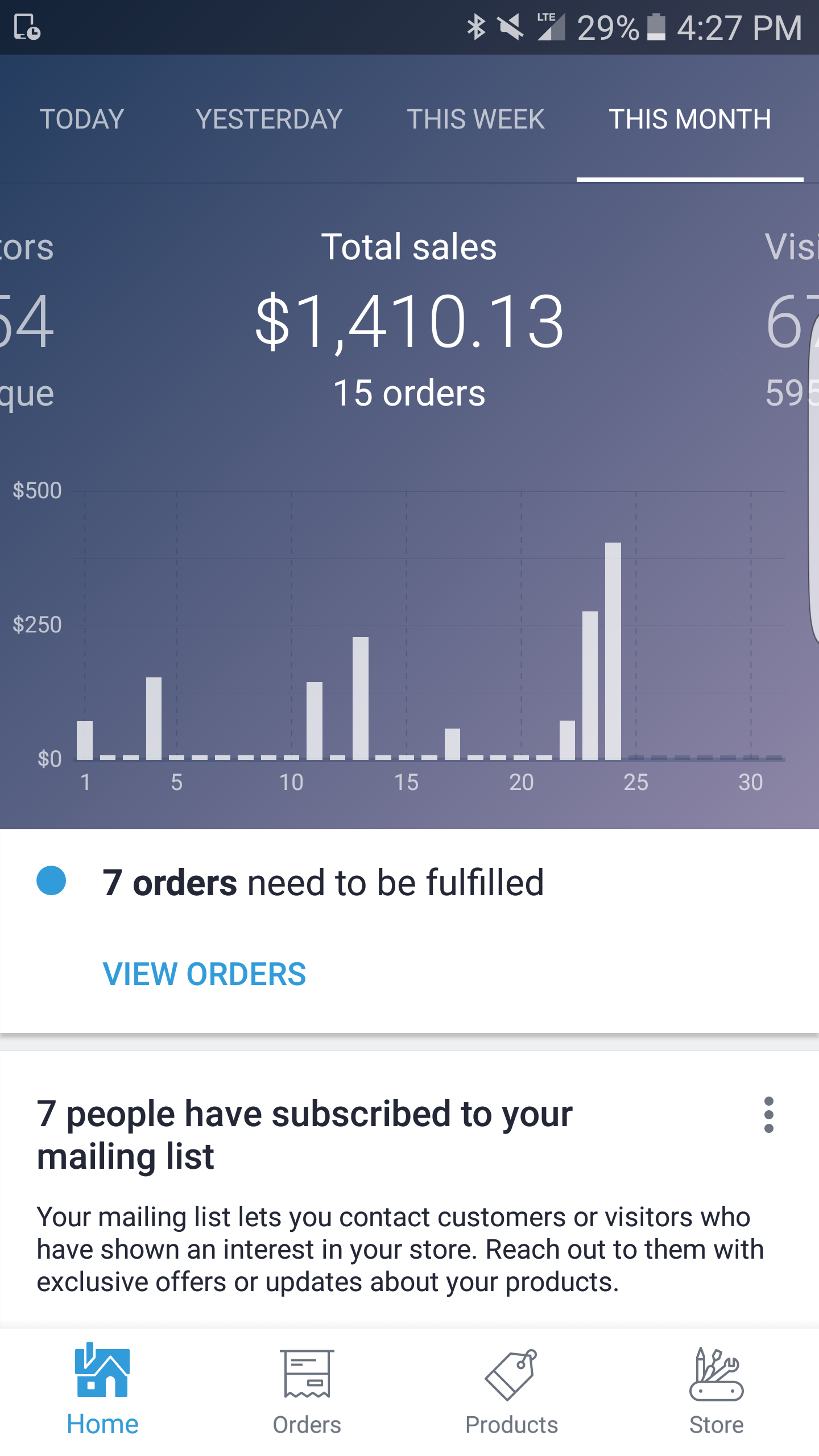Show This Week sales stats
This screenshot has width=819, height=1456.
475,119
